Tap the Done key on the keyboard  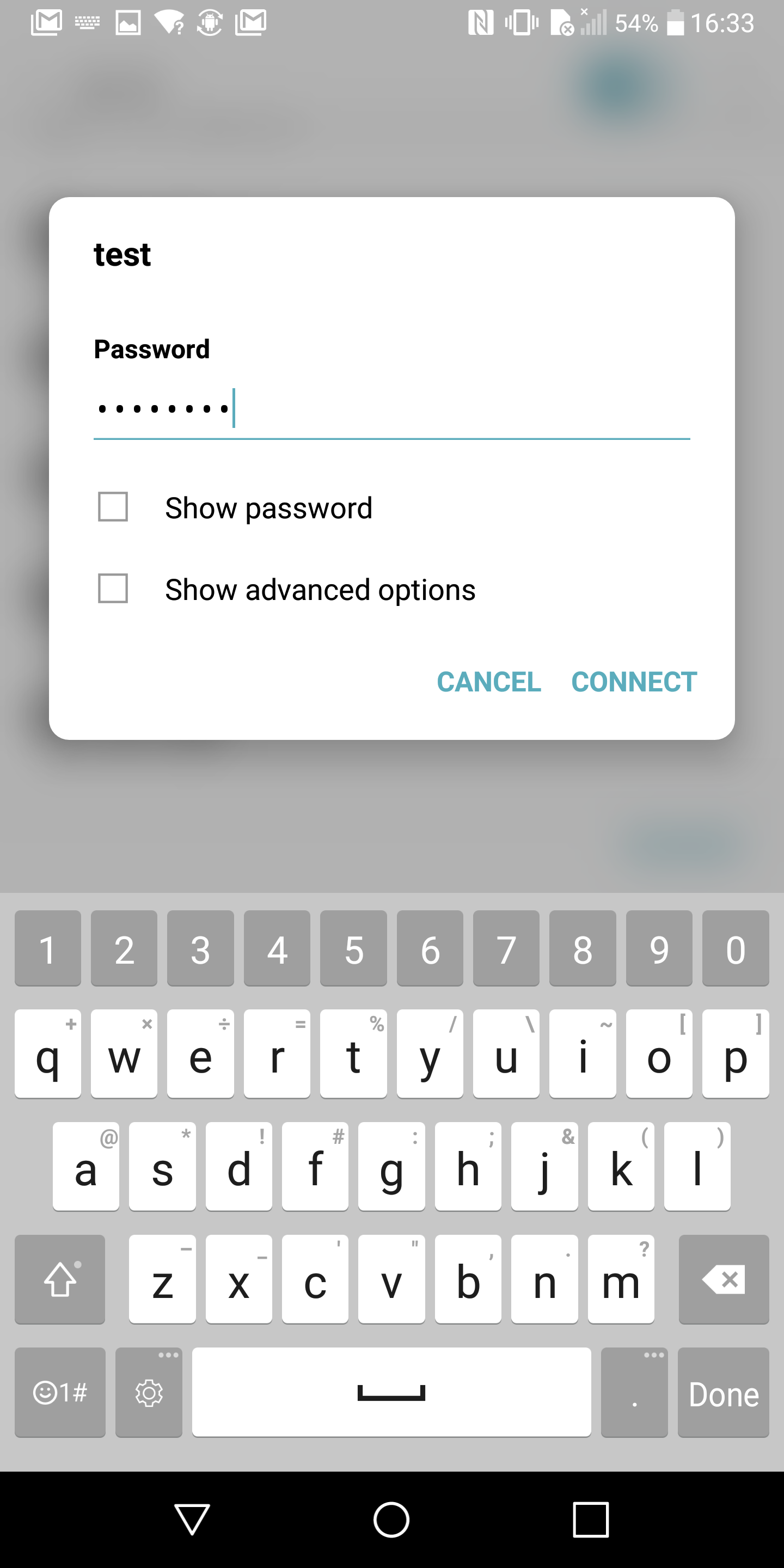(724, 1393)
